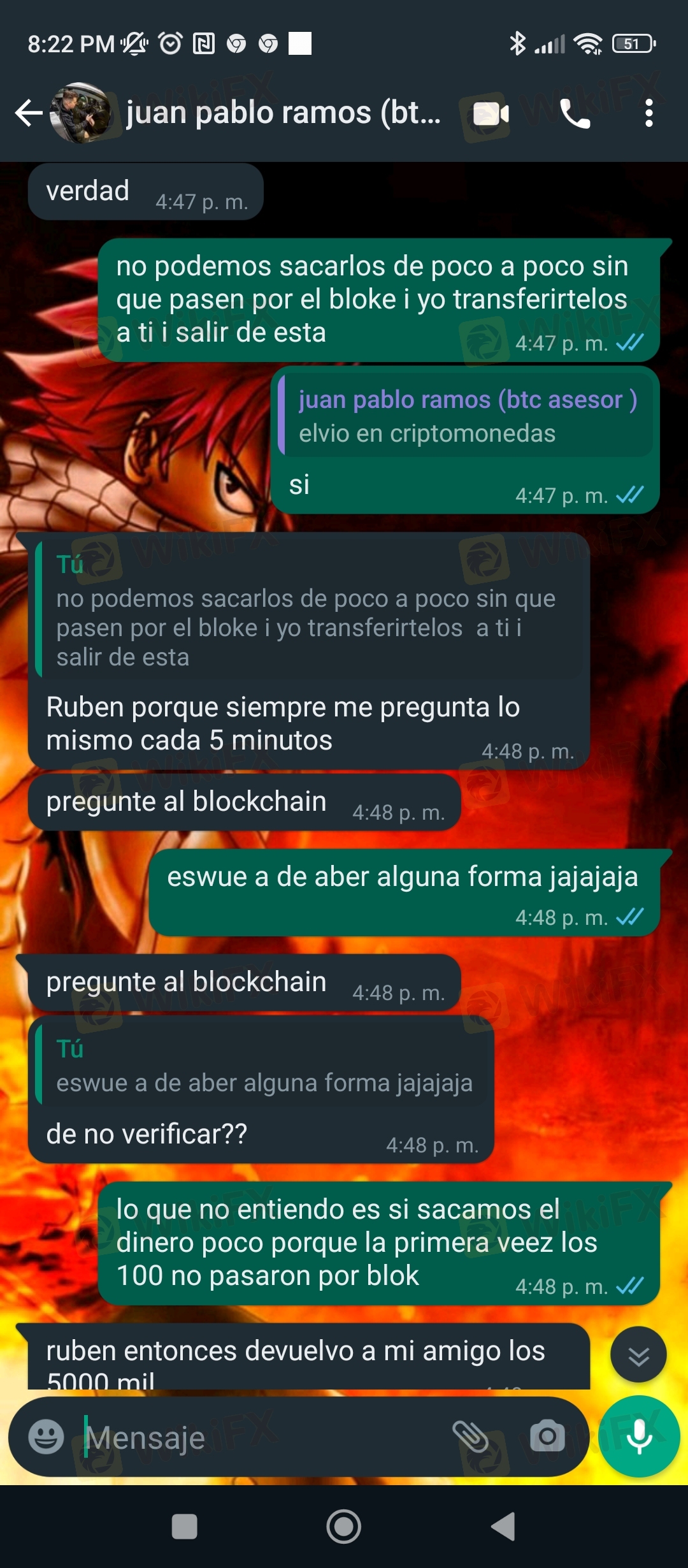688x1568 pixels.
Task: Attach a file with the paperclip
Action: tap(470, 1437)
